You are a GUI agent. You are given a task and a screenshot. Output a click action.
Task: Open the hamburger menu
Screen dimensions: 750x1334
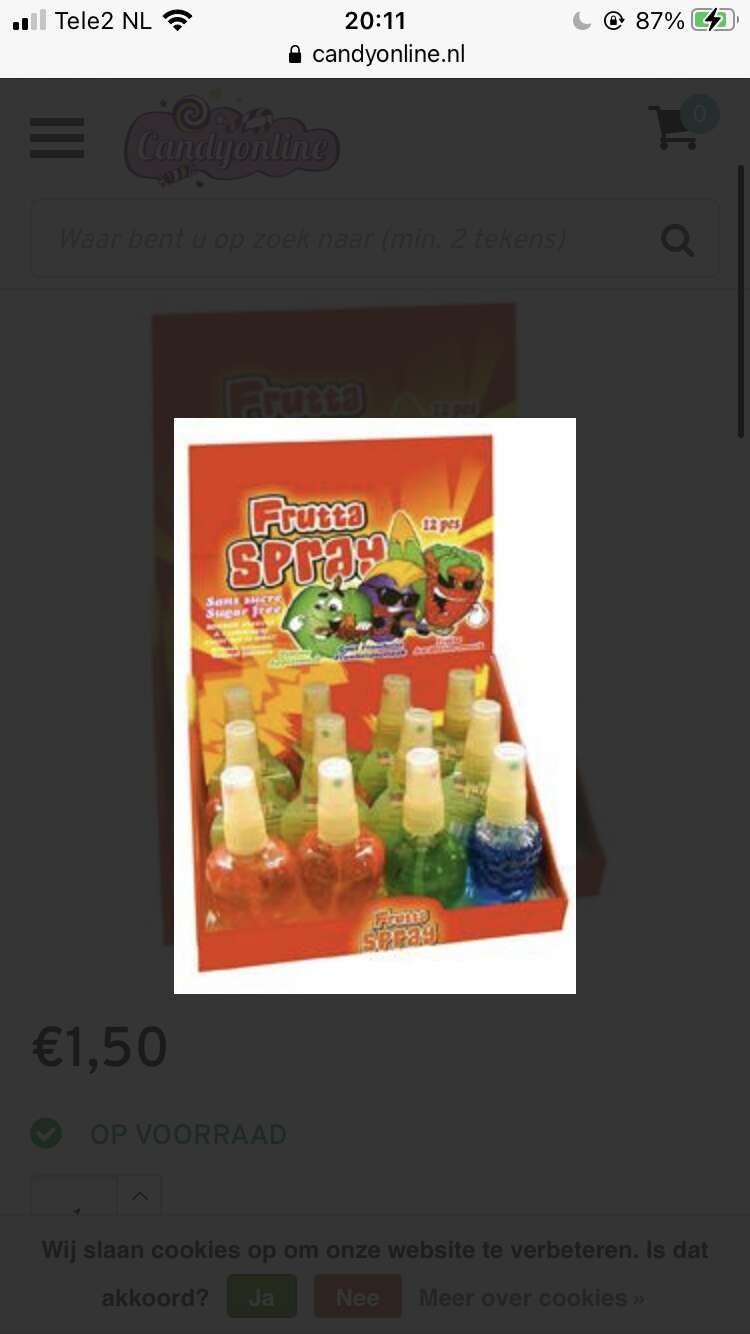coord(57,137)
